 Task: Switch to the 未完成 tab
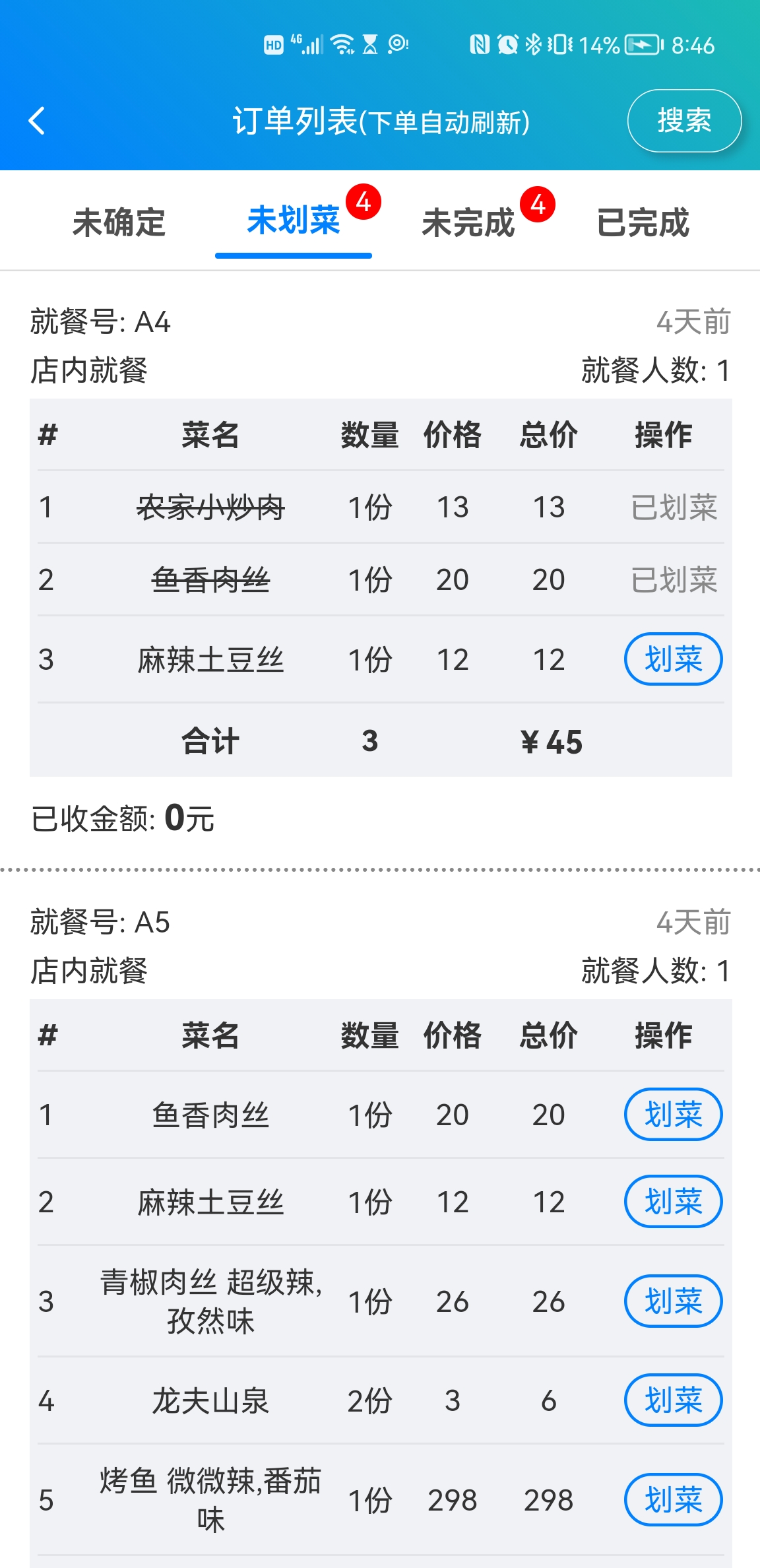[468, 222]
